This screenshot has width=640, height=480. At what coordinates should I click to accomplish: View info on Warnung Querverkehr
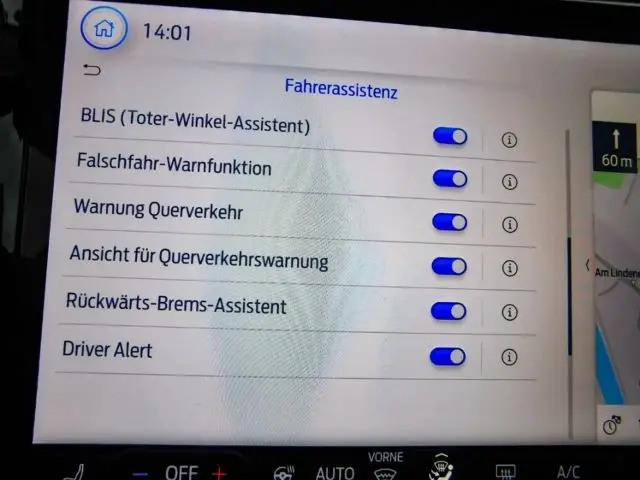coord(509,225)
